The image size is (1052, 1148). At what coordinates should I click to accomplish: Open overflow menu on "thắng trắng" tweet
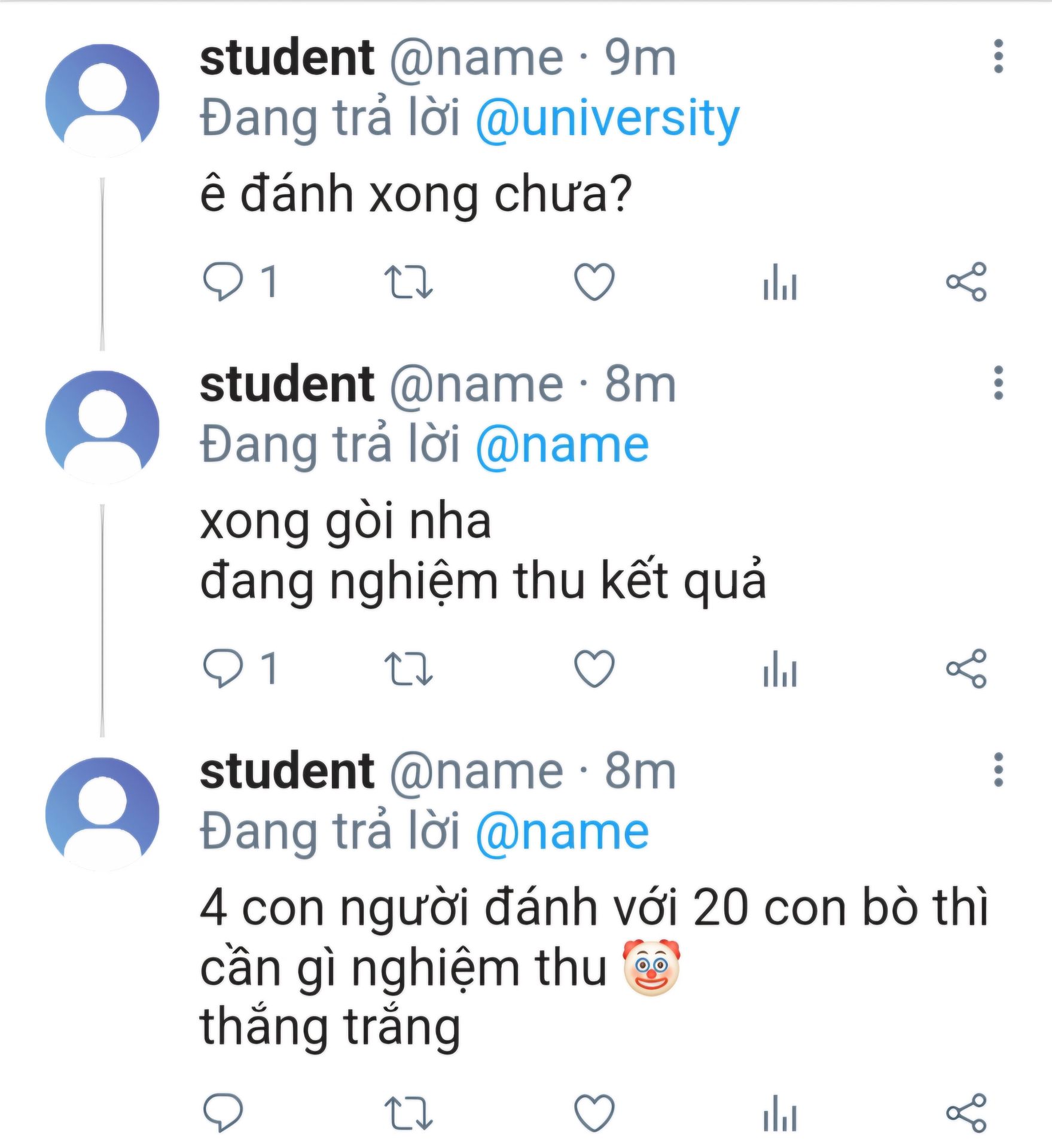(x=998, y=770)
